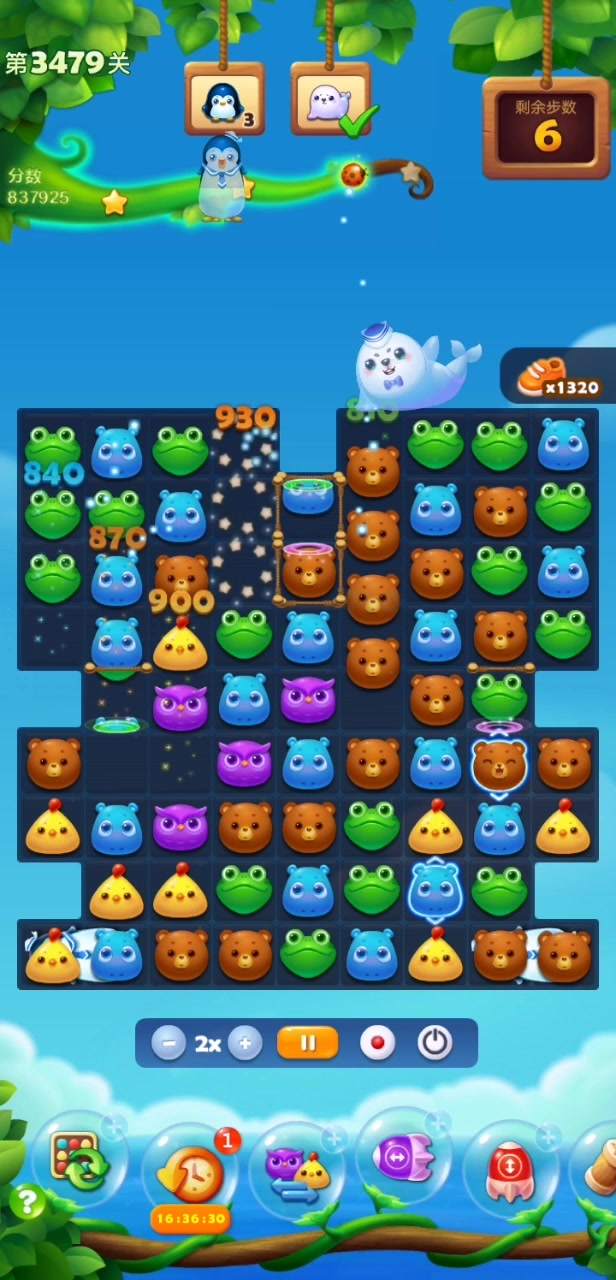Tap the power button in control bar
The width and height of the screenshot is (616, 1280).
click(434, 1043)
